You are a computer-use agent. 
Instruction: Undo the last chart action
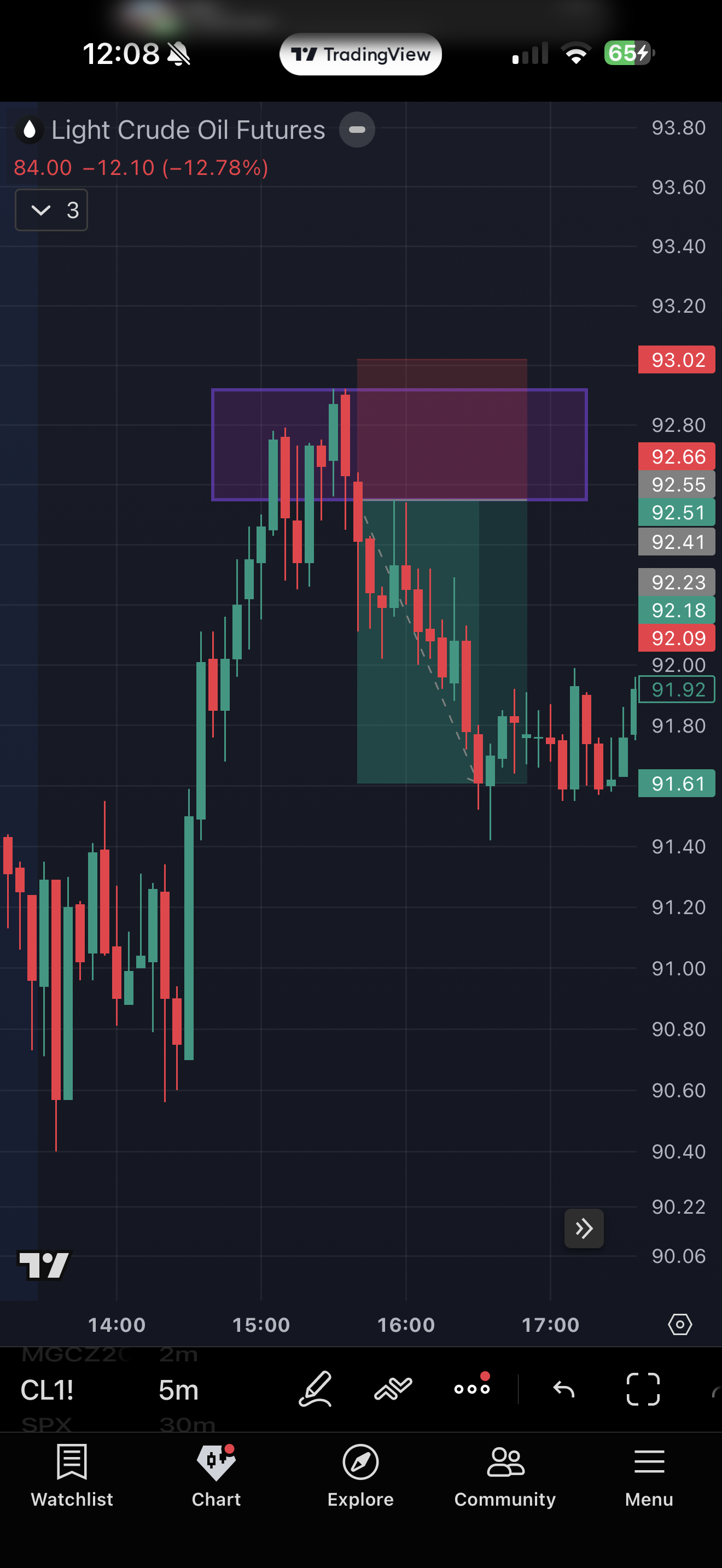click(564, 1389)
